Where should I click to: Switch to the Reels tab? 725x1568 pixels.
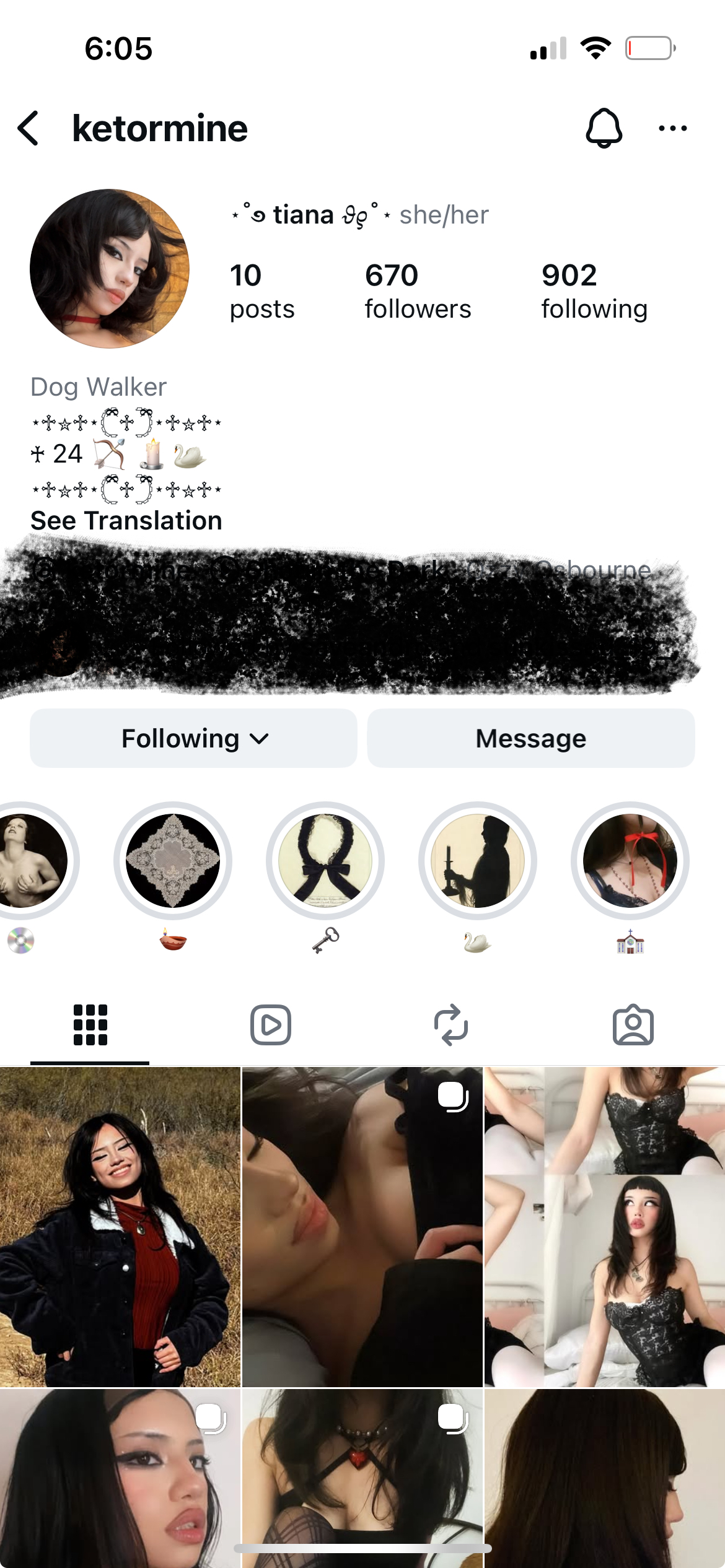[271, 1025]
